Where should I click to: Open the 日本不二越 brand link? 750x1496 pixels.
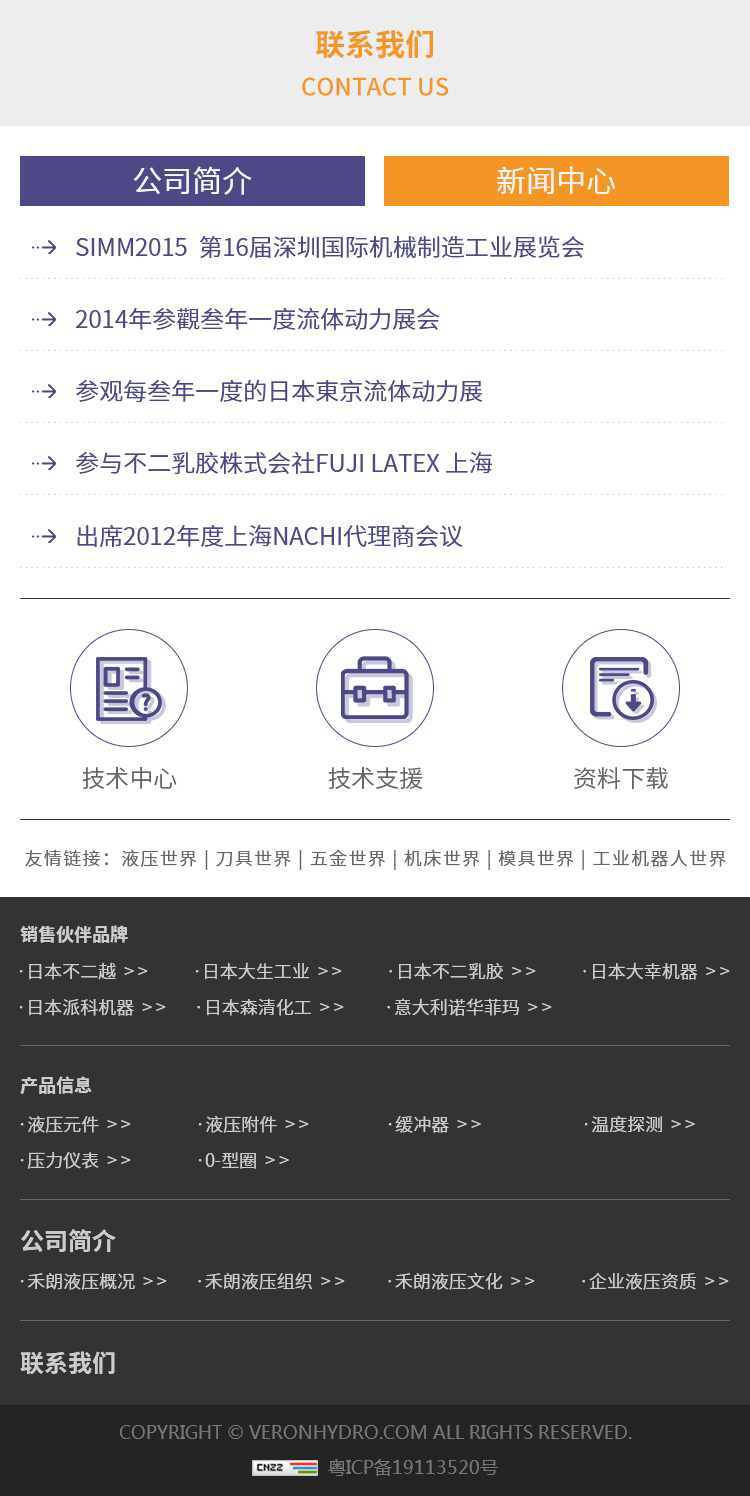[86, 971]
